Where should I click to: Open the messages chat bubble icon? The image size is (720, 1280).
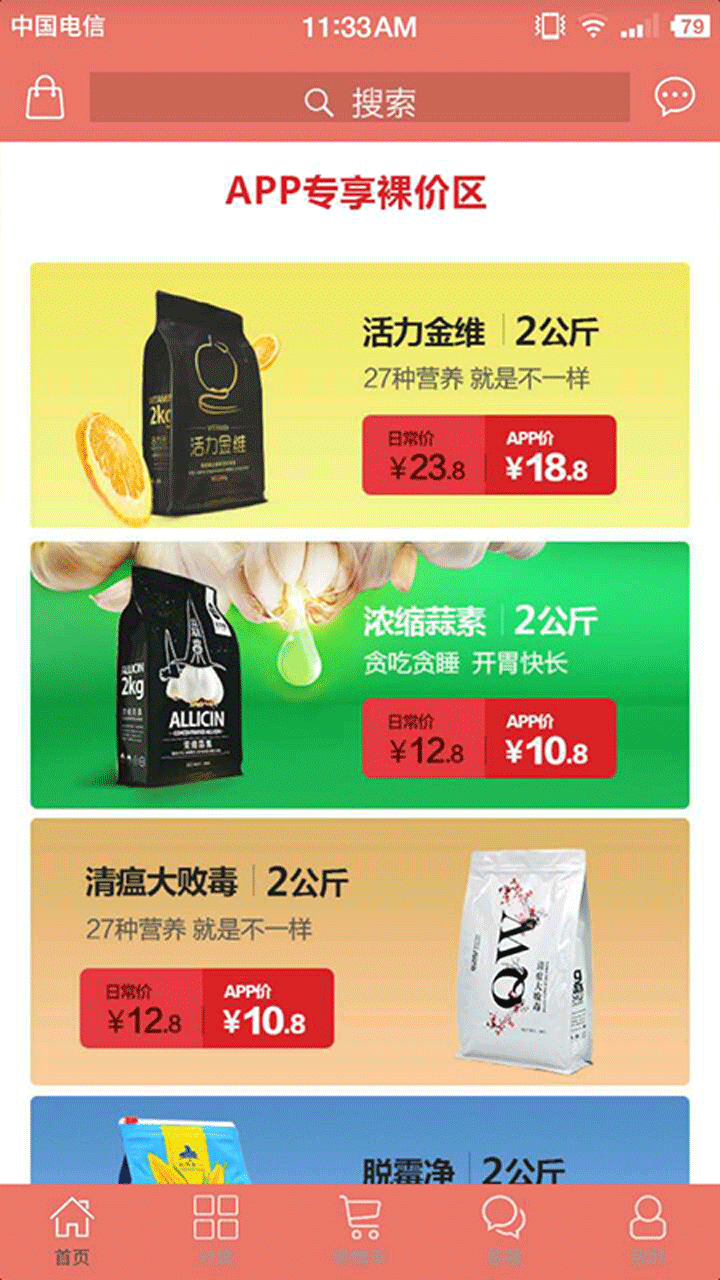tap(674, 97)
